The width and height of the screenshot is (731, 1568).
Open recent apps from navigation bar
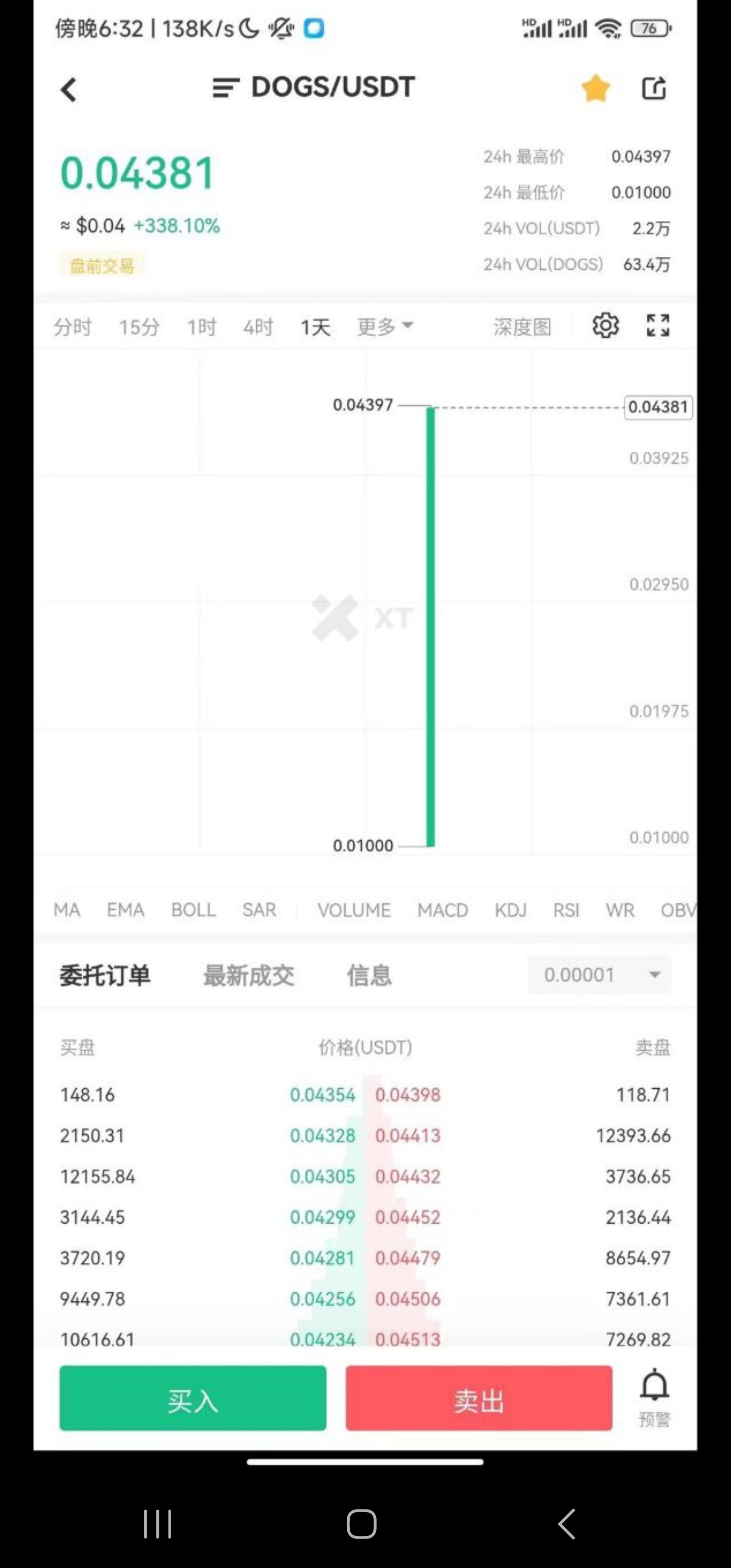click(158, 1523)
